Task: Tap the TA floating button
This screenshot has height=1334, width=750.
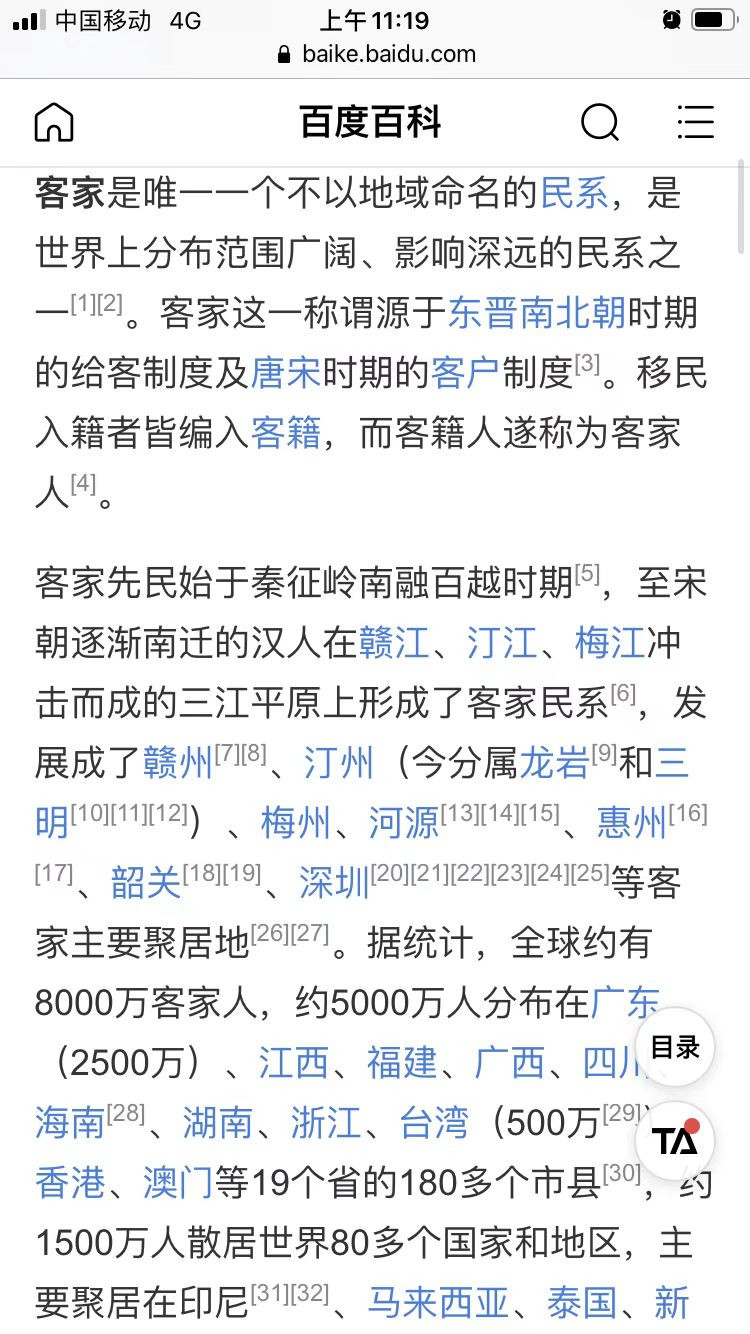Action: tap(675, 1140)
